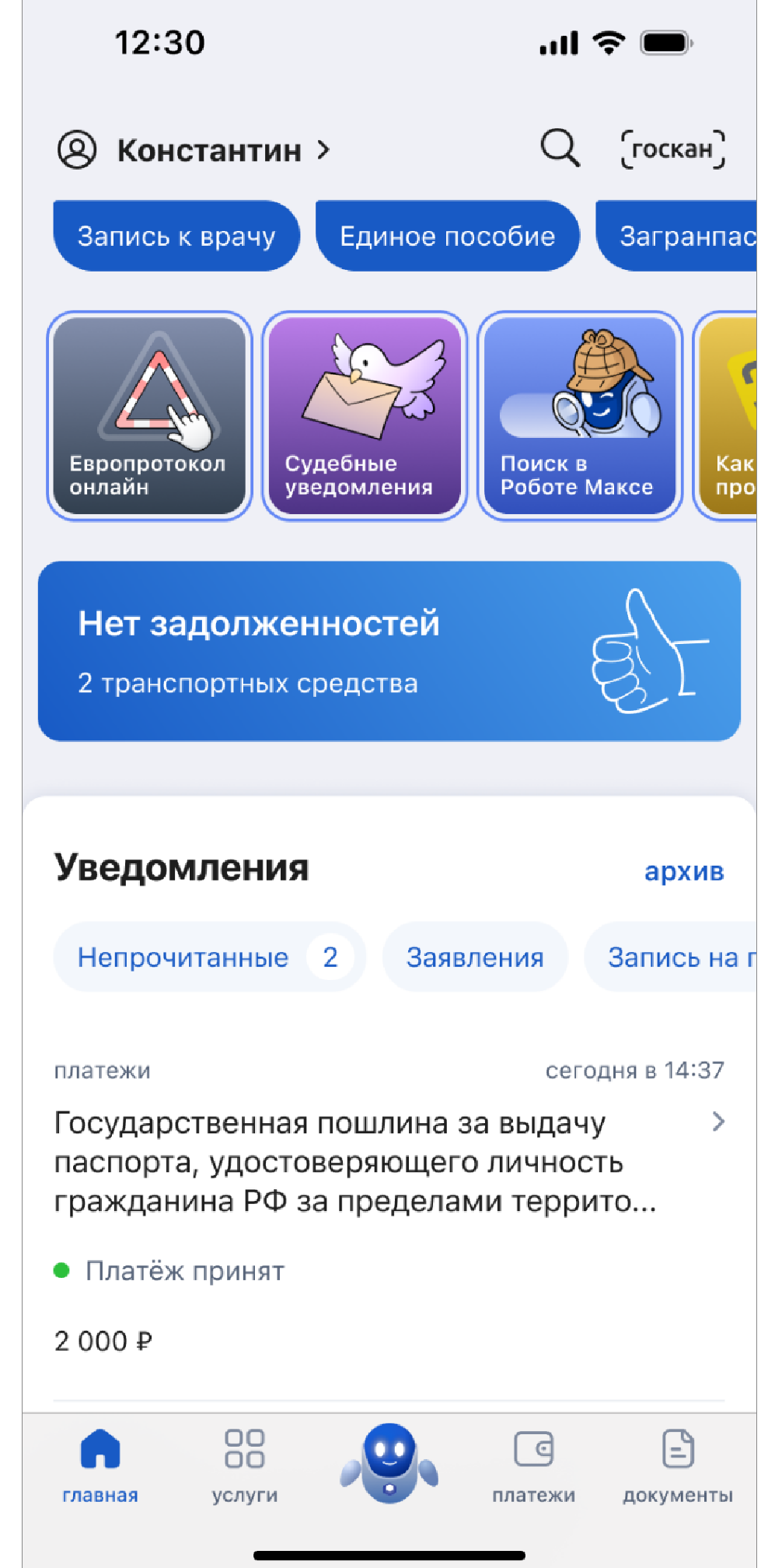Switch to the главная tab
The image size is (782, 1568).
click(x=100, y=1463)
